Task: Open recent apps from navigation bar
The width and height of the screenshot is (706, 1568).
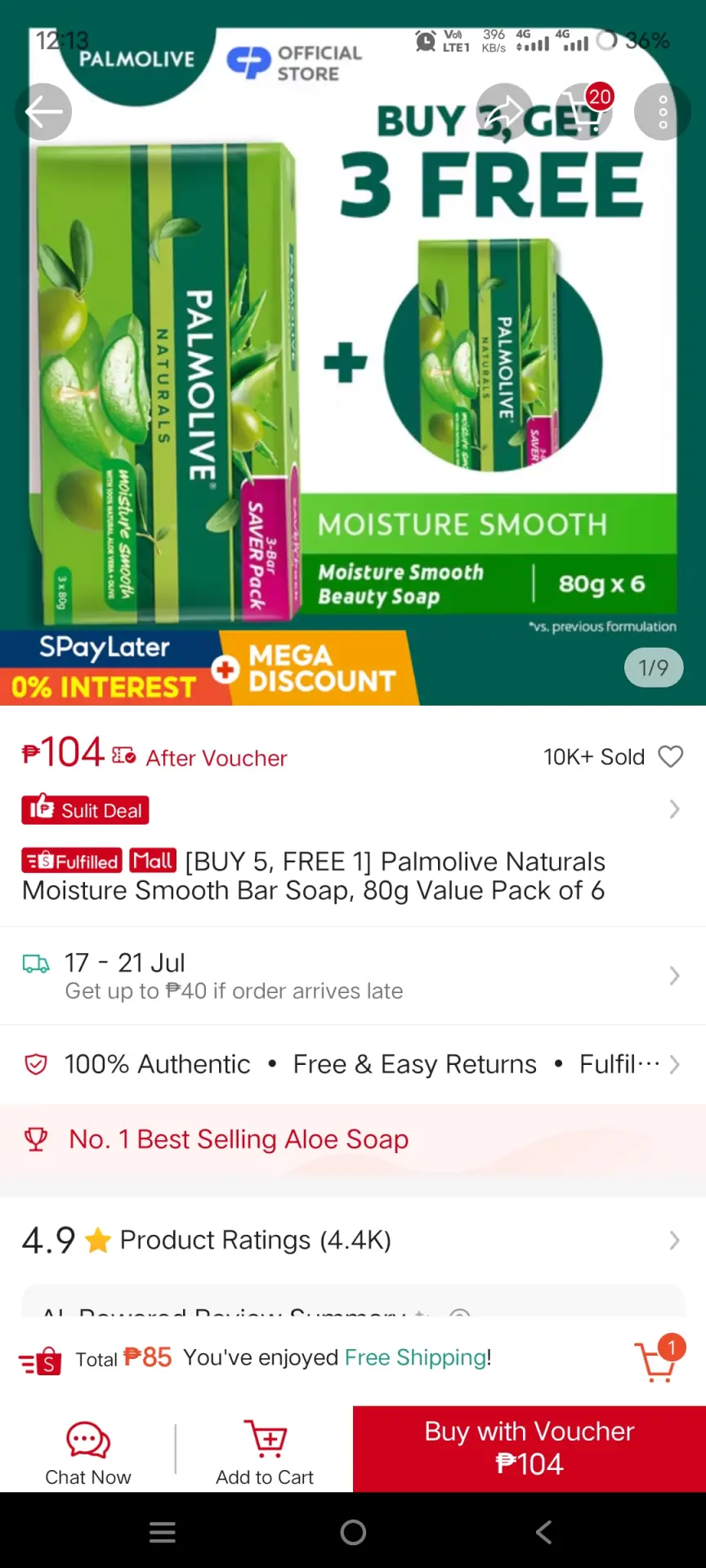Action: point(163,1532)
